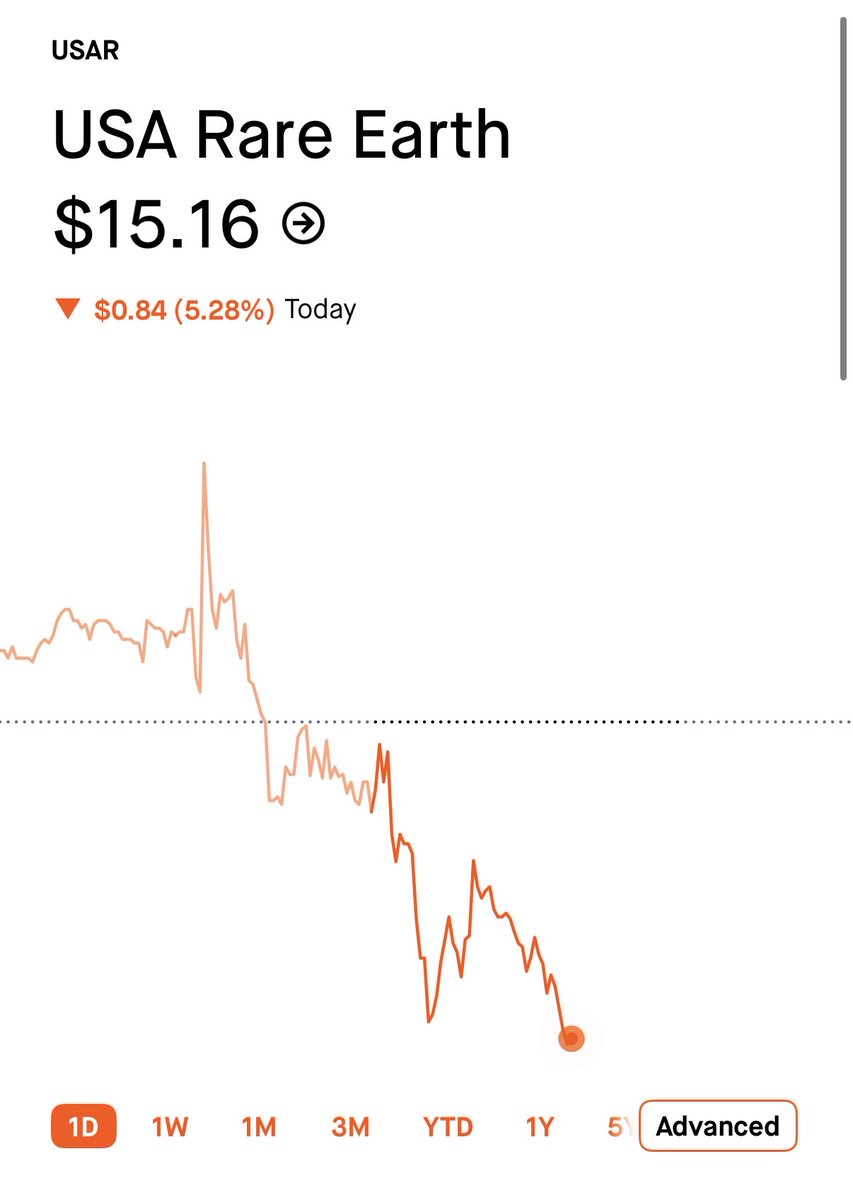The width and height of the screenshot is (853, 1200).
Task: Select the 1D chart range
Action: [x=83, y=1127]
